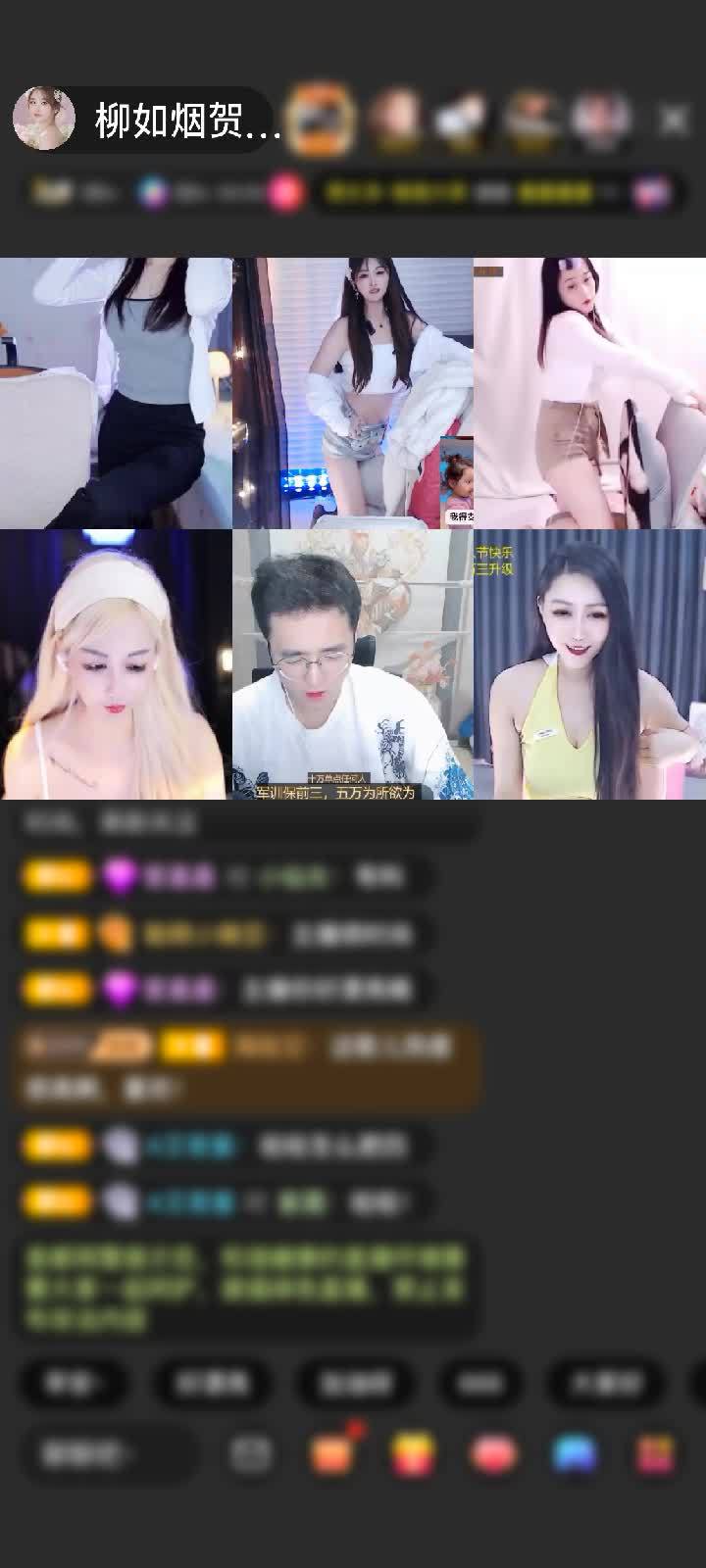Viewport: 706px width, 1568px height.
Task: Open the gold-framed top viewer avatar
Action: [x=323, y=119]
